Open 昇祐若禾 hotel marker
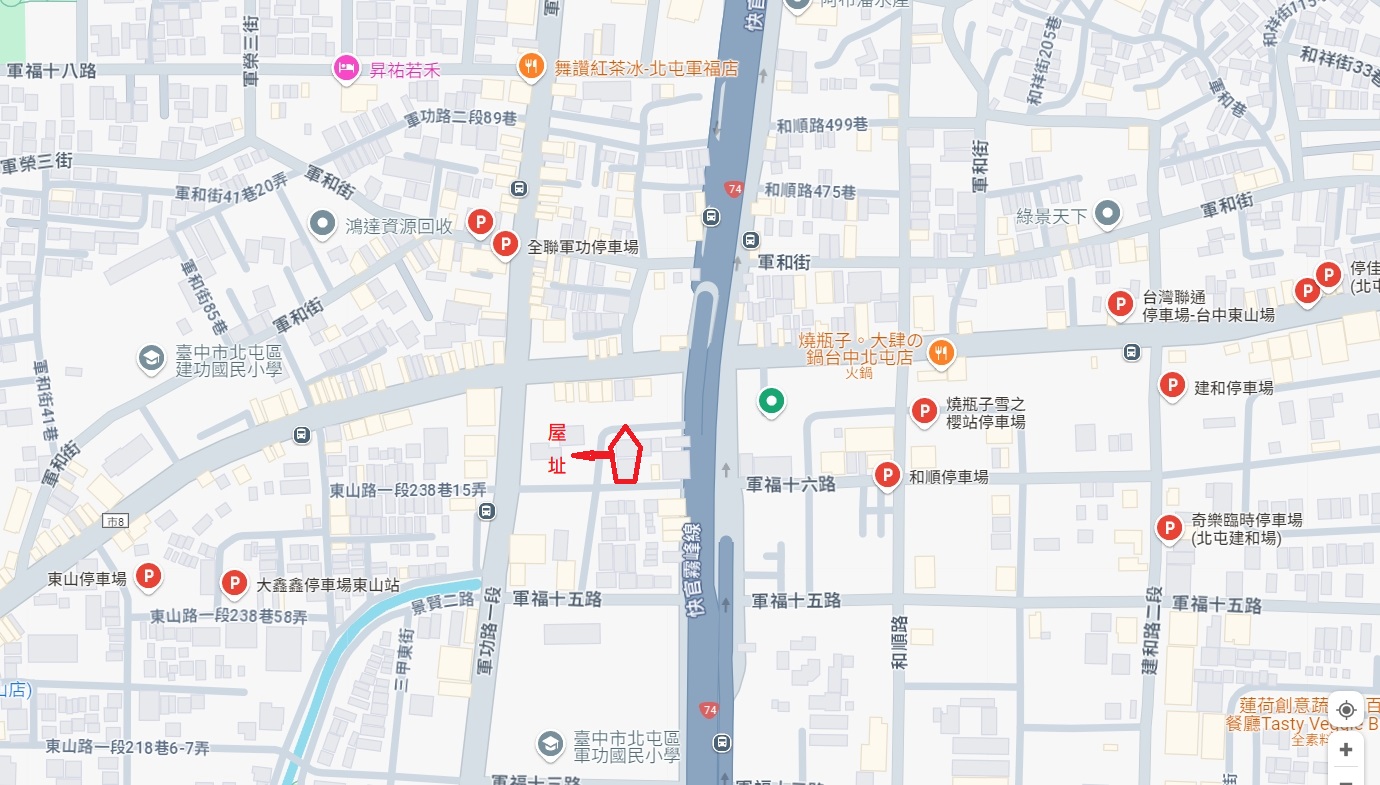1380x785 pixels. 346,68
